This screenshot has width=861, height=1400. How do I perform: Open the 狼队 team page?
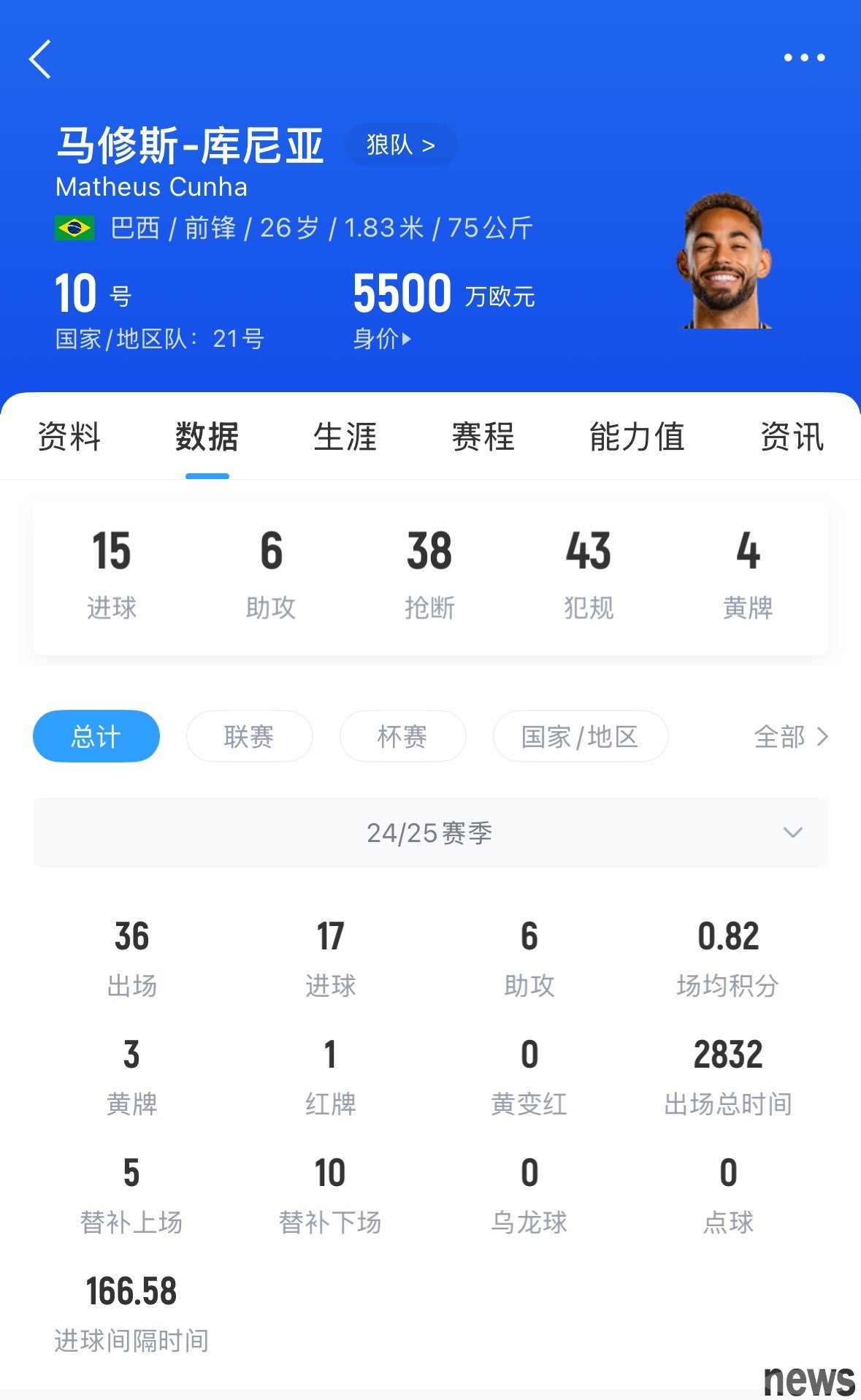tap(400, 145)
